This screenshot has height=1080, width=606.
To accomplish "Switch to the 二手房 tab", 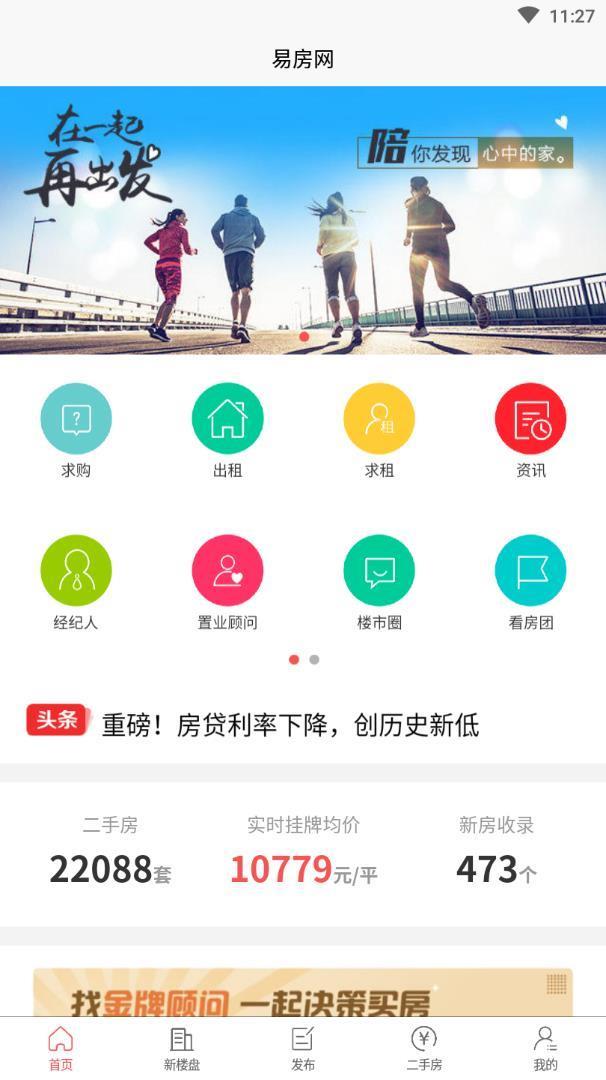I will pyautogui.click(x=424, y=1048).
